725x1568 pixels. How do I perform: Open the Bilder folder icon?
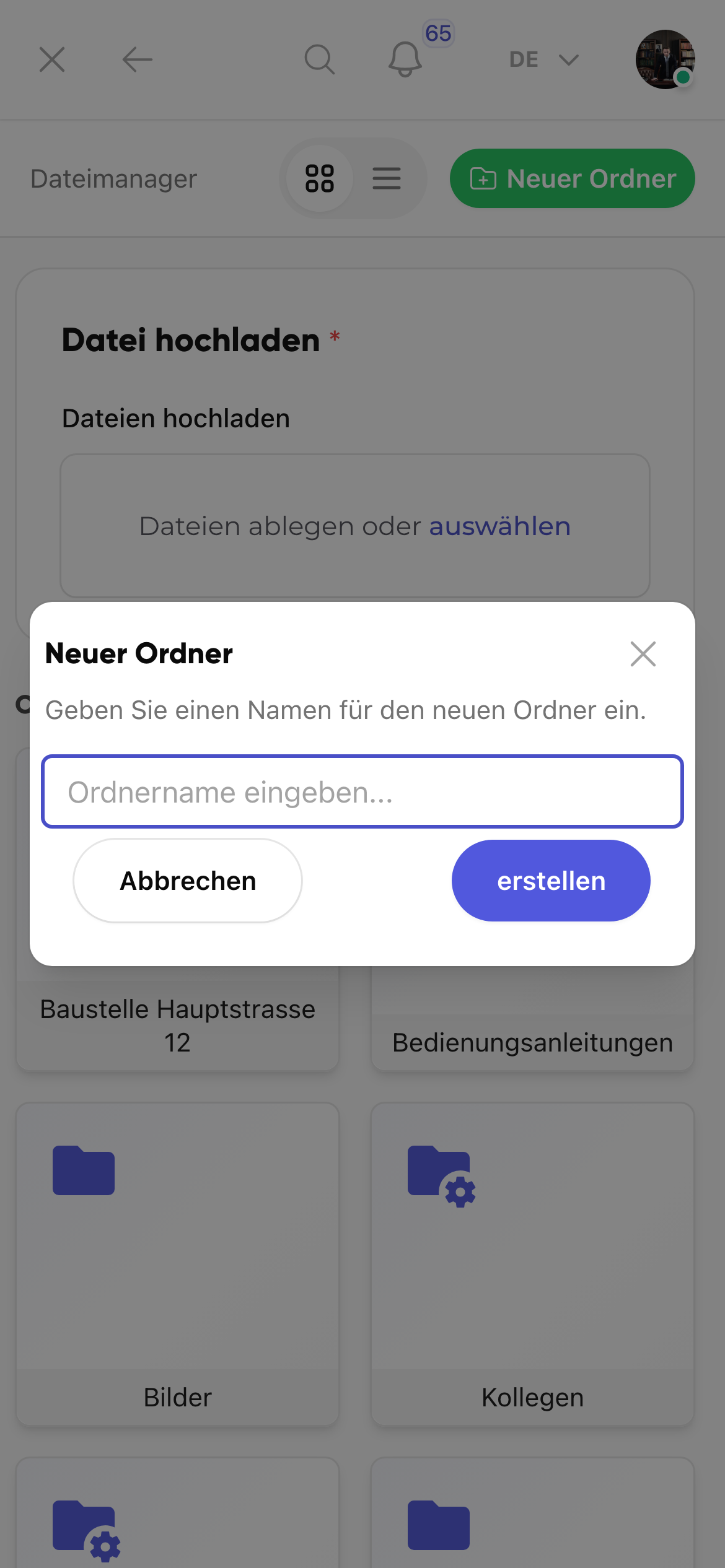(84, 1170)
